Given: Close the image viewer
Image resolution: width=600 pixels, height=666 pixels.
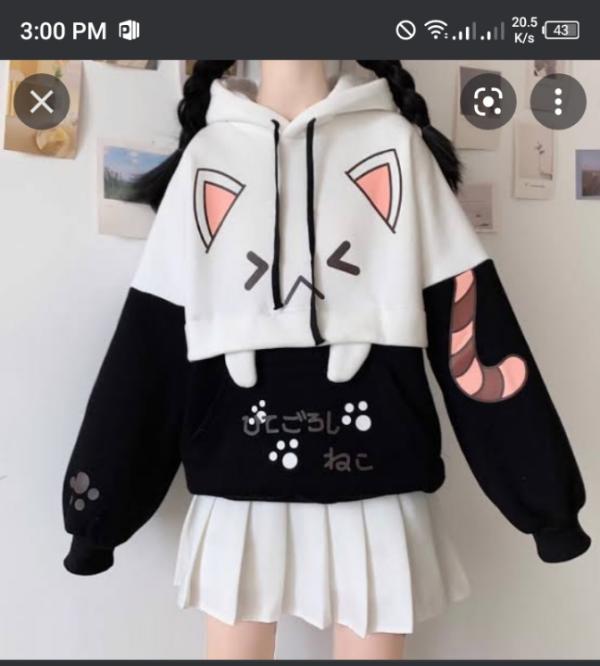Looking at the screenshot, I should [41, 101].
